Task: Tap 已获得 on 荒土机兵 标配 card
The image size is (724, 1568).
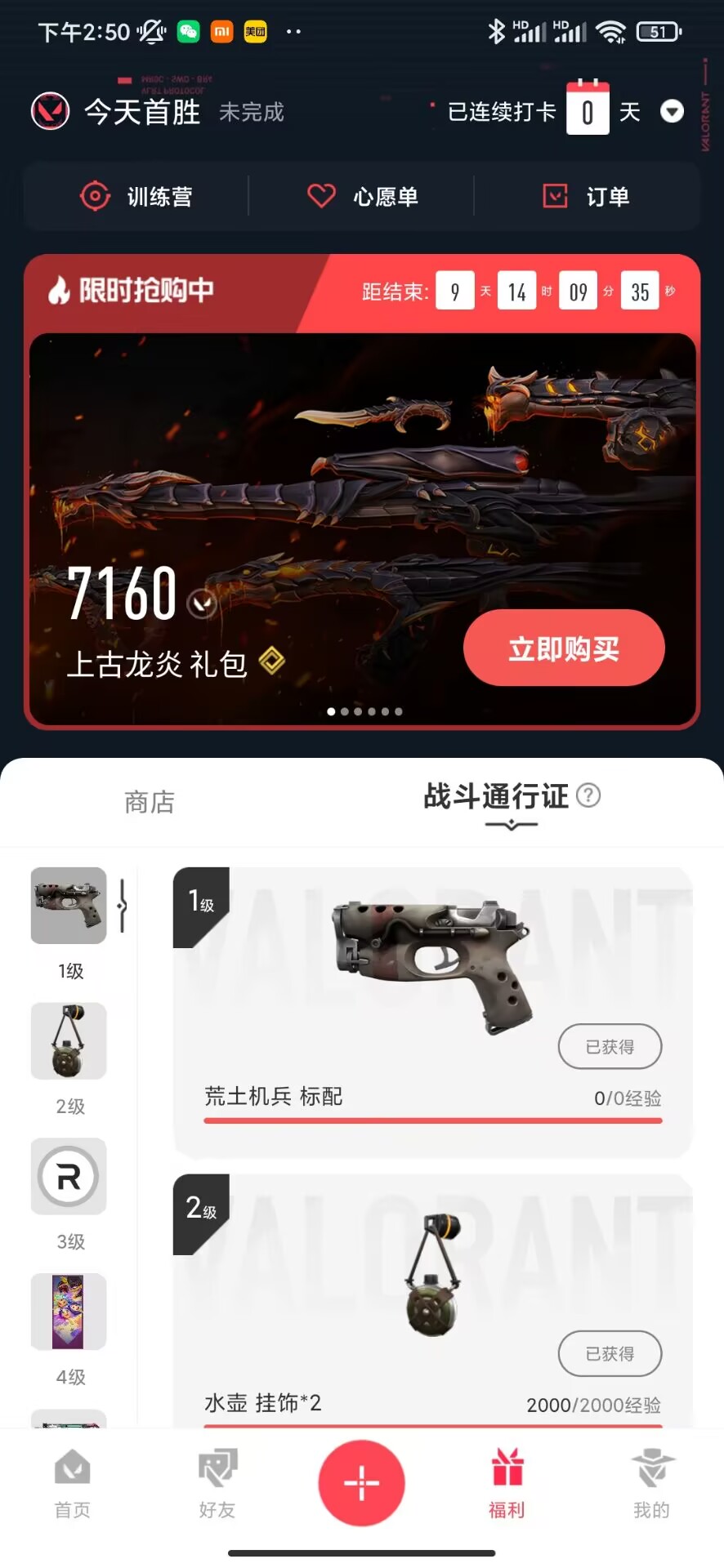Action: pos(610,1046)
